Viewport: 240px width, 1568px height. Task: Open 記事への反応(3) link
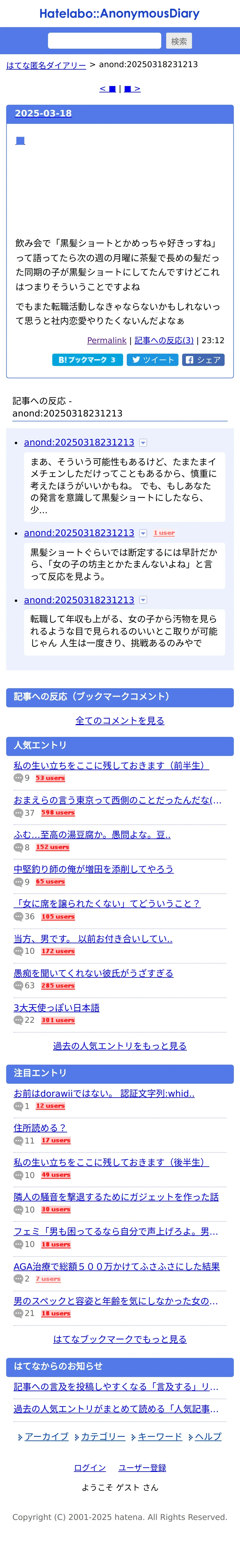164,340
